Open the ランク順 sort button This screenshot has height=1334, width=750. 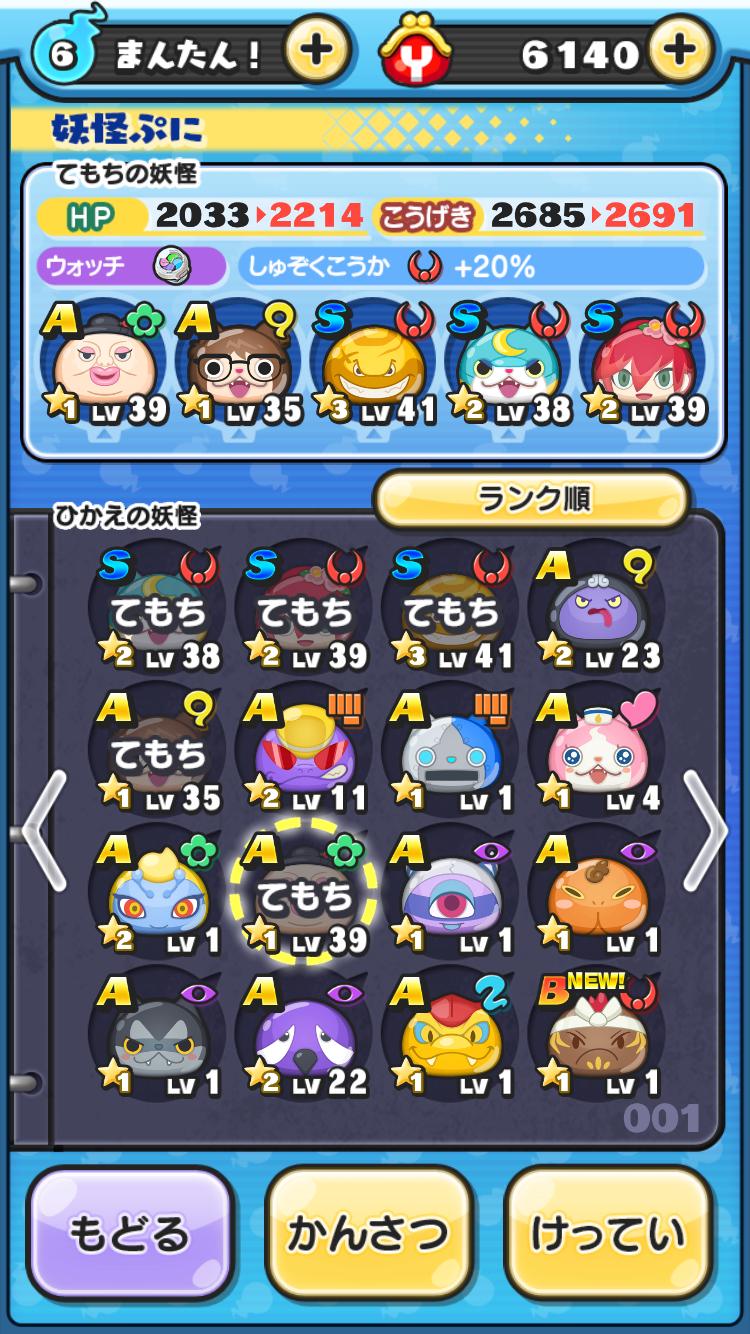[x=532, y=499]
